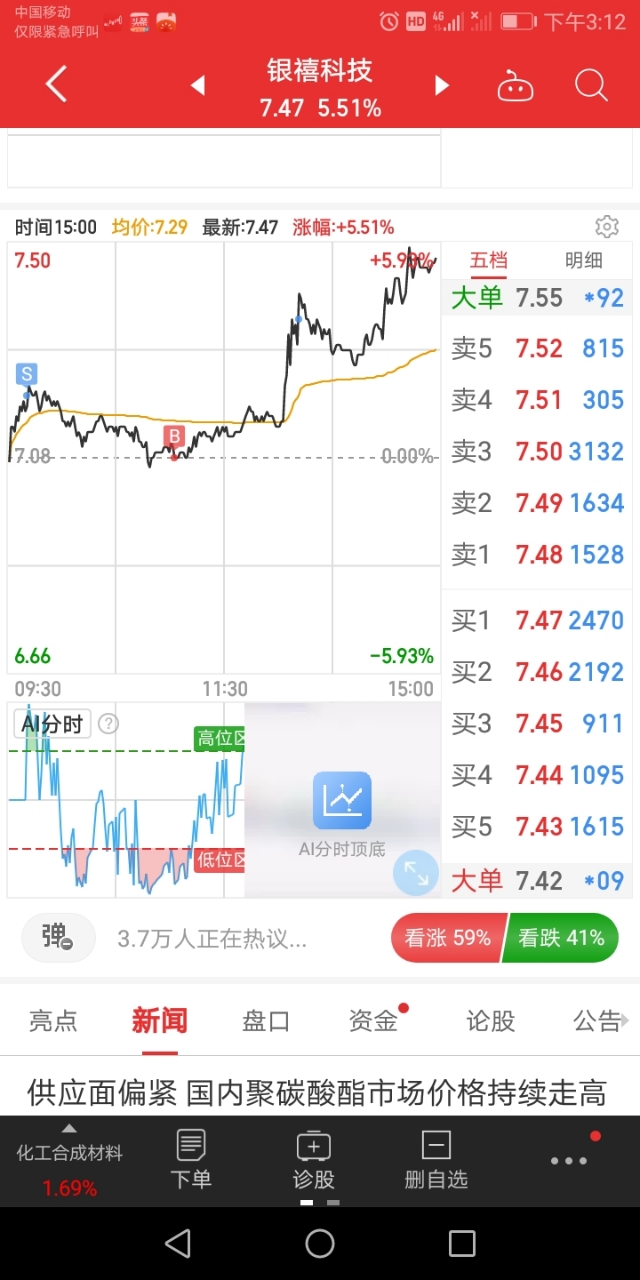Expand the AI分时顶底 chart
The width and height of the screenshot is (640, 1280).
tap(416, 874)
